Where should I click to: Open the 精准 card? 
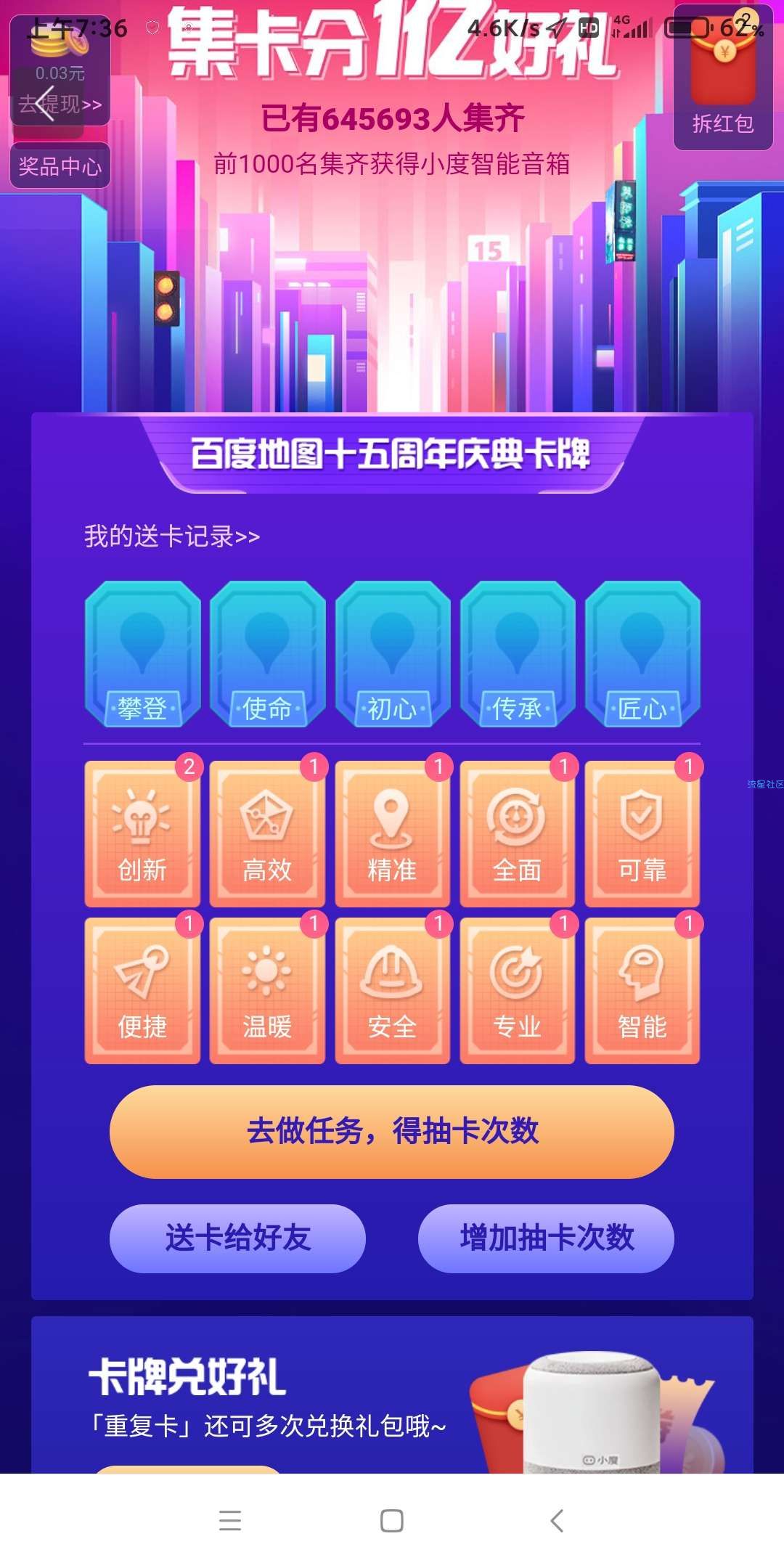pyautogui.click(x=392, y=833)
